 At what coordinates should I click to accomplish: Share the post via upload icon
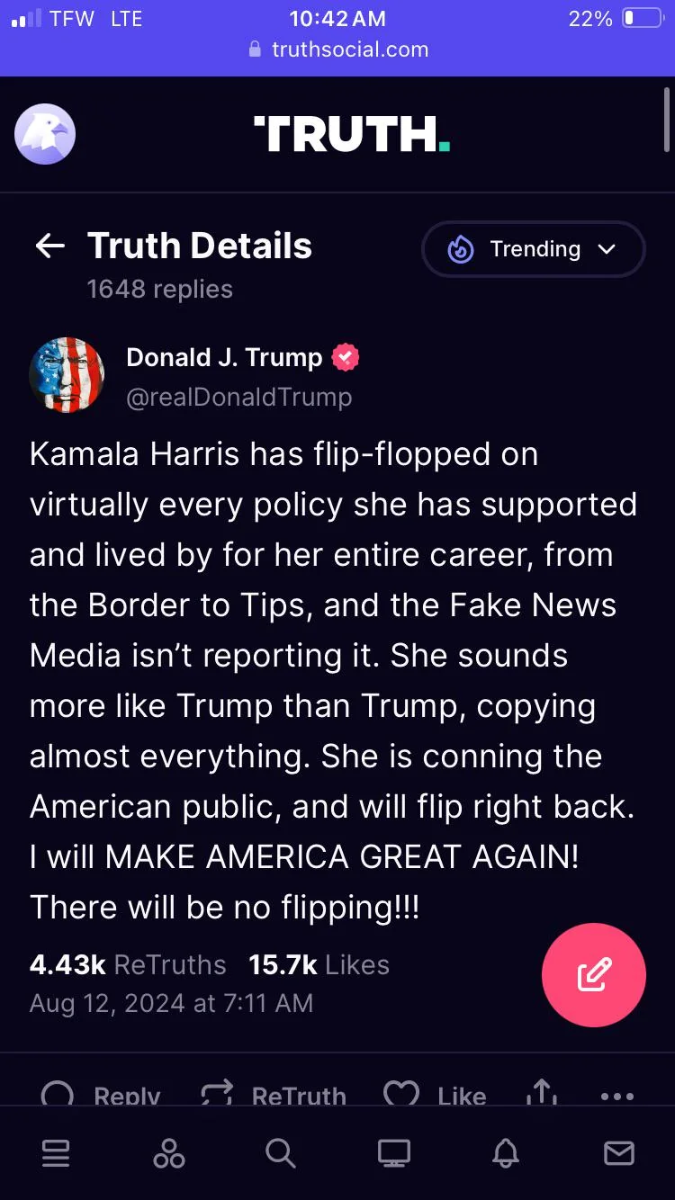pos(541,1092)
